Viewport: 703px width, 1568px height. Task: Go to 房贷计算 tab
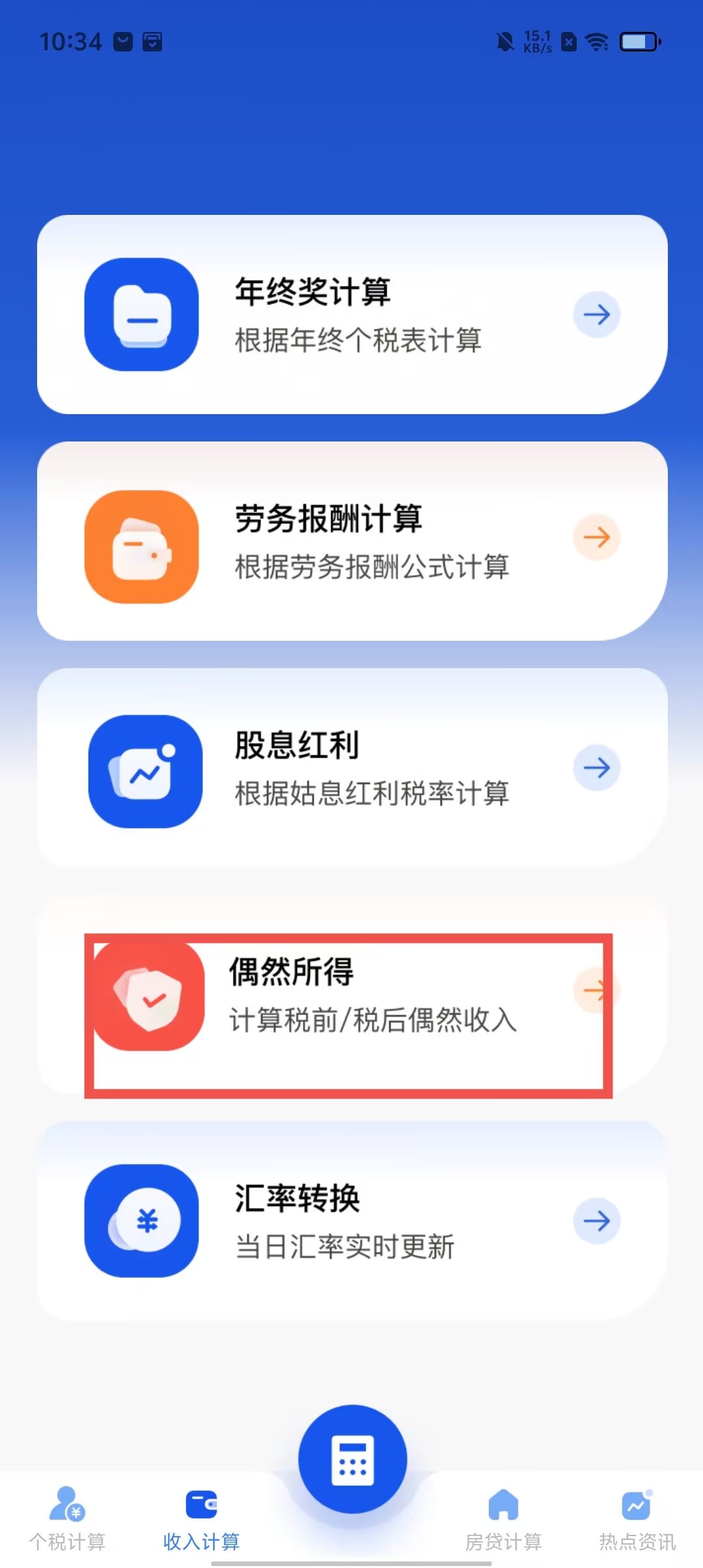pos(503,1518)
